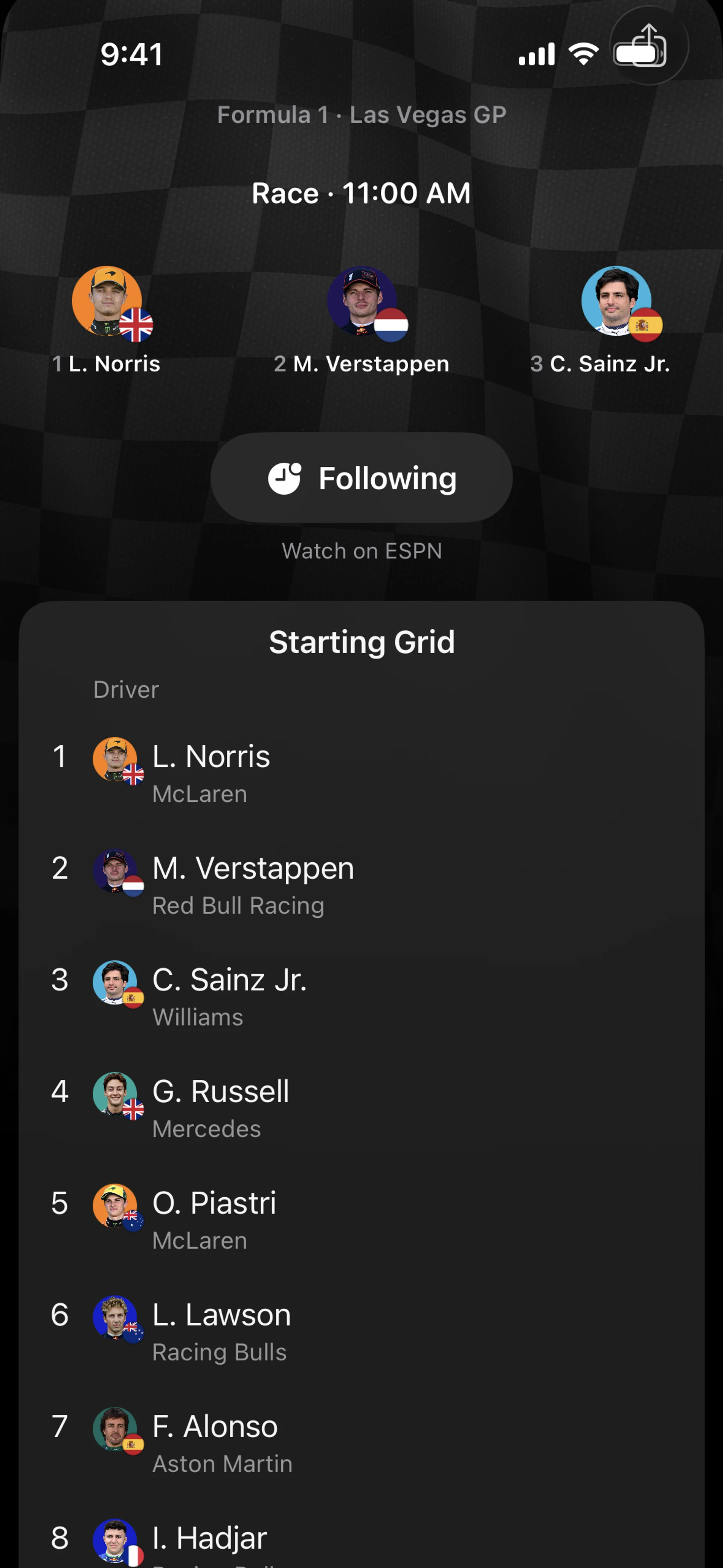Open Watch on ESPN link
Screen dimensions: 723x1568
pos(361,551)
